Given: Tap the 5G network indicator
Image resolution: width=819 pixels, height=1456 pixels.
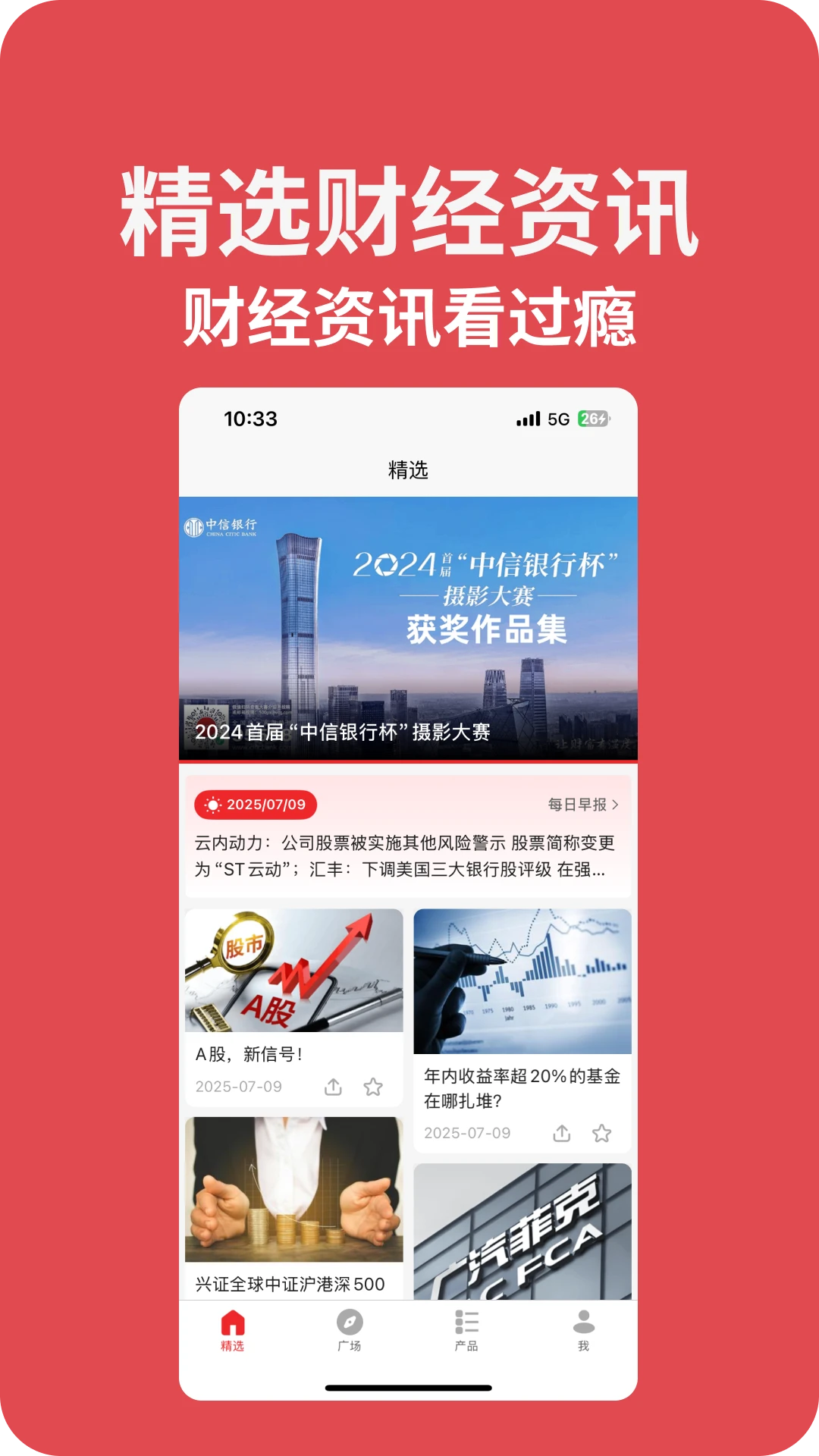Looking at the screenshot, I should pos(559,418).
